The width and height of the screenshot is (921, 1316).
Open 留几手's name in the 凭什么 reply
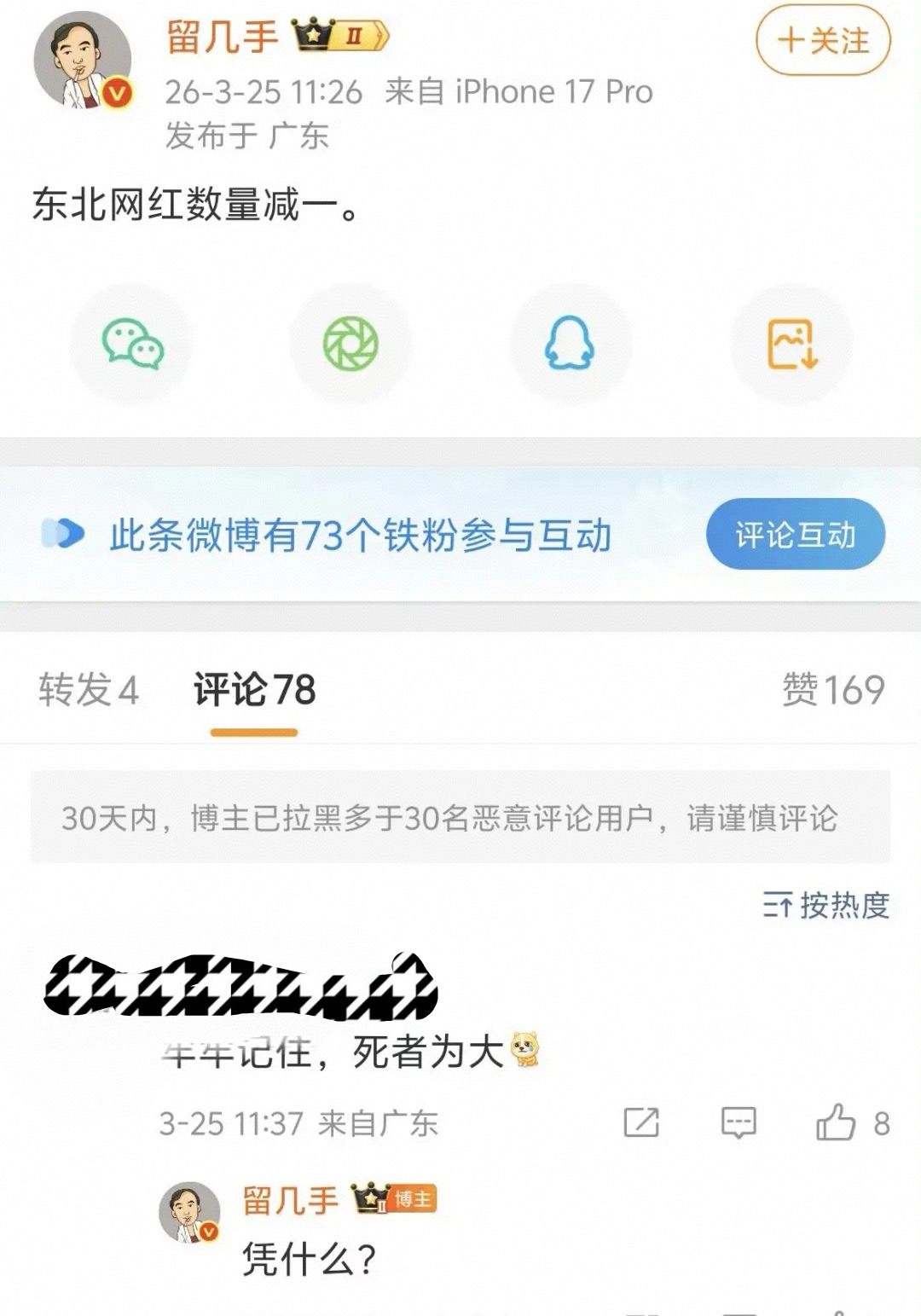click(290, 1200)
